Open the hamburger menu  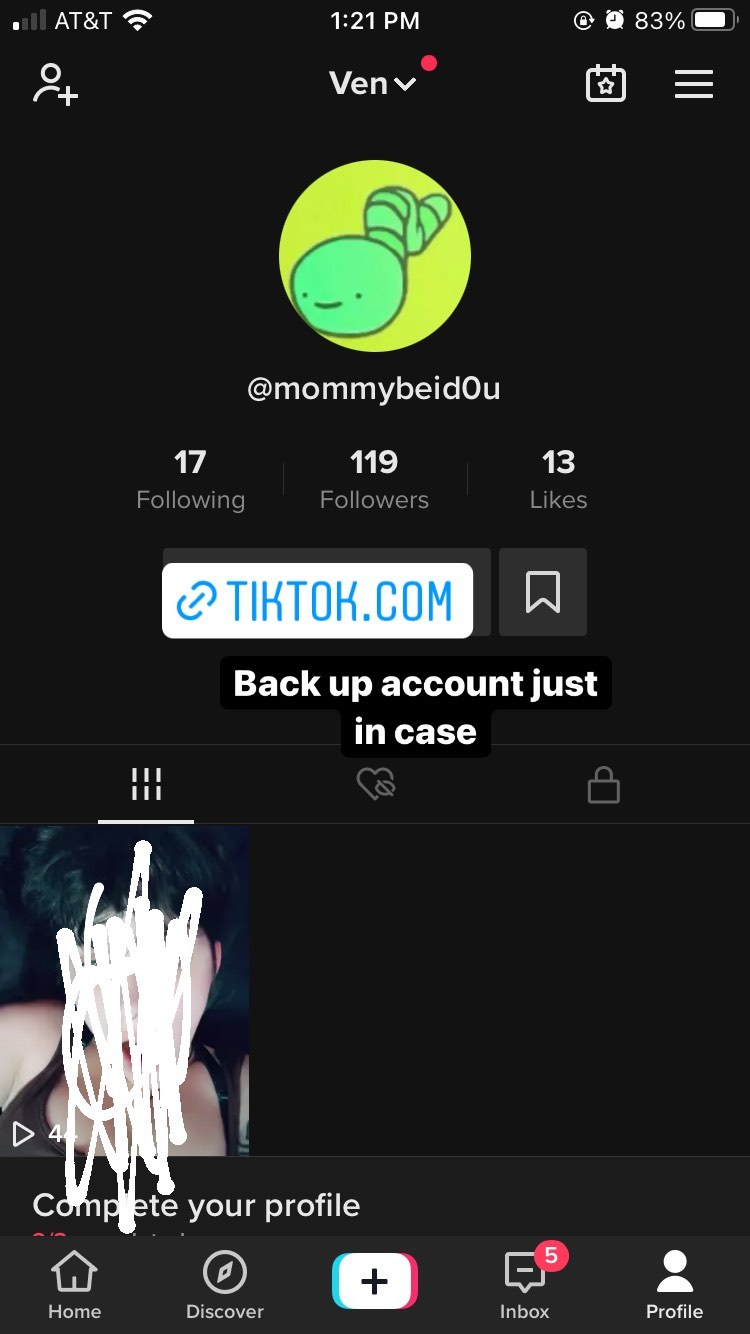[693, 84]
